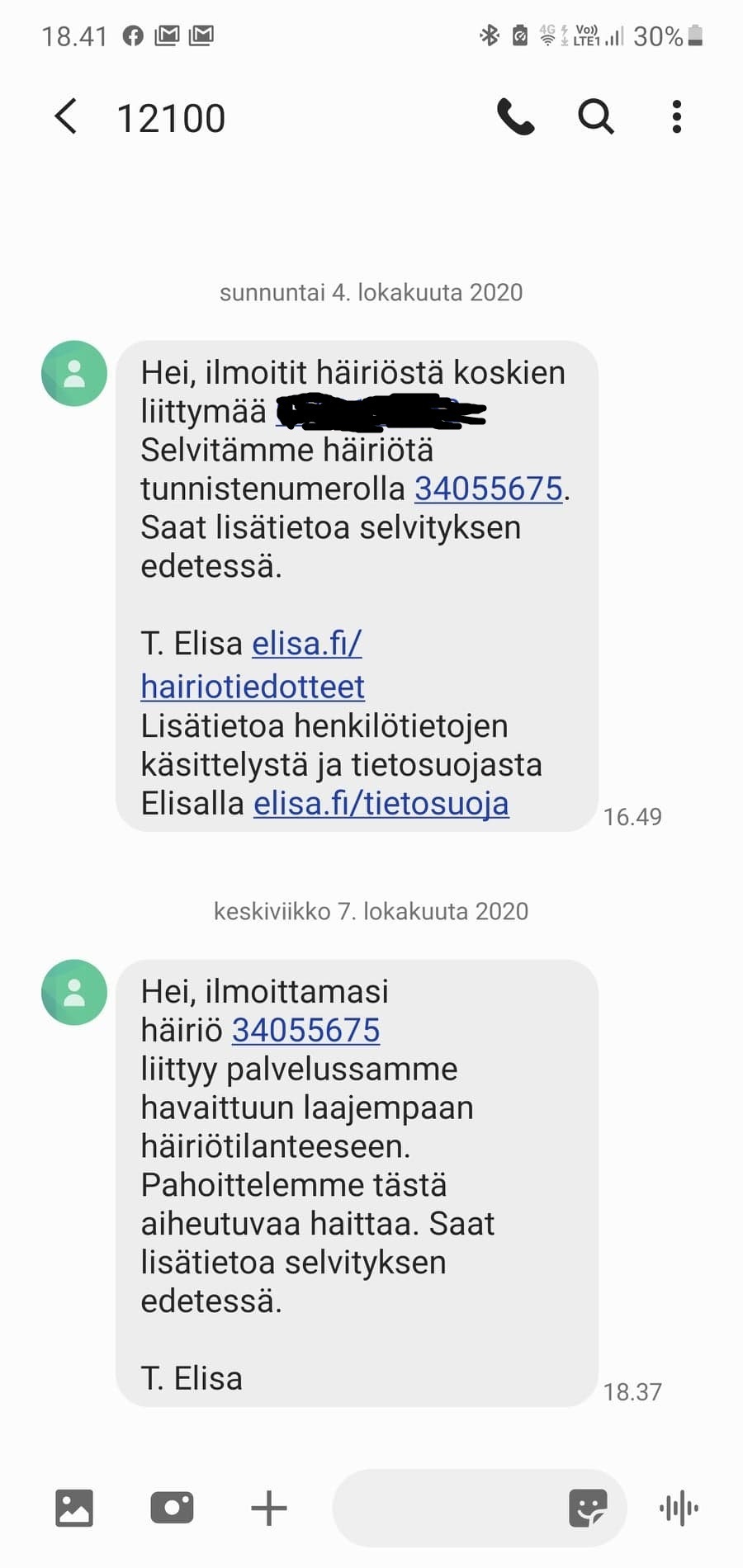Open the elisa.fi/hairiotiedotteet link
Screen dimensions: 743x1568
tap(253, 665)
